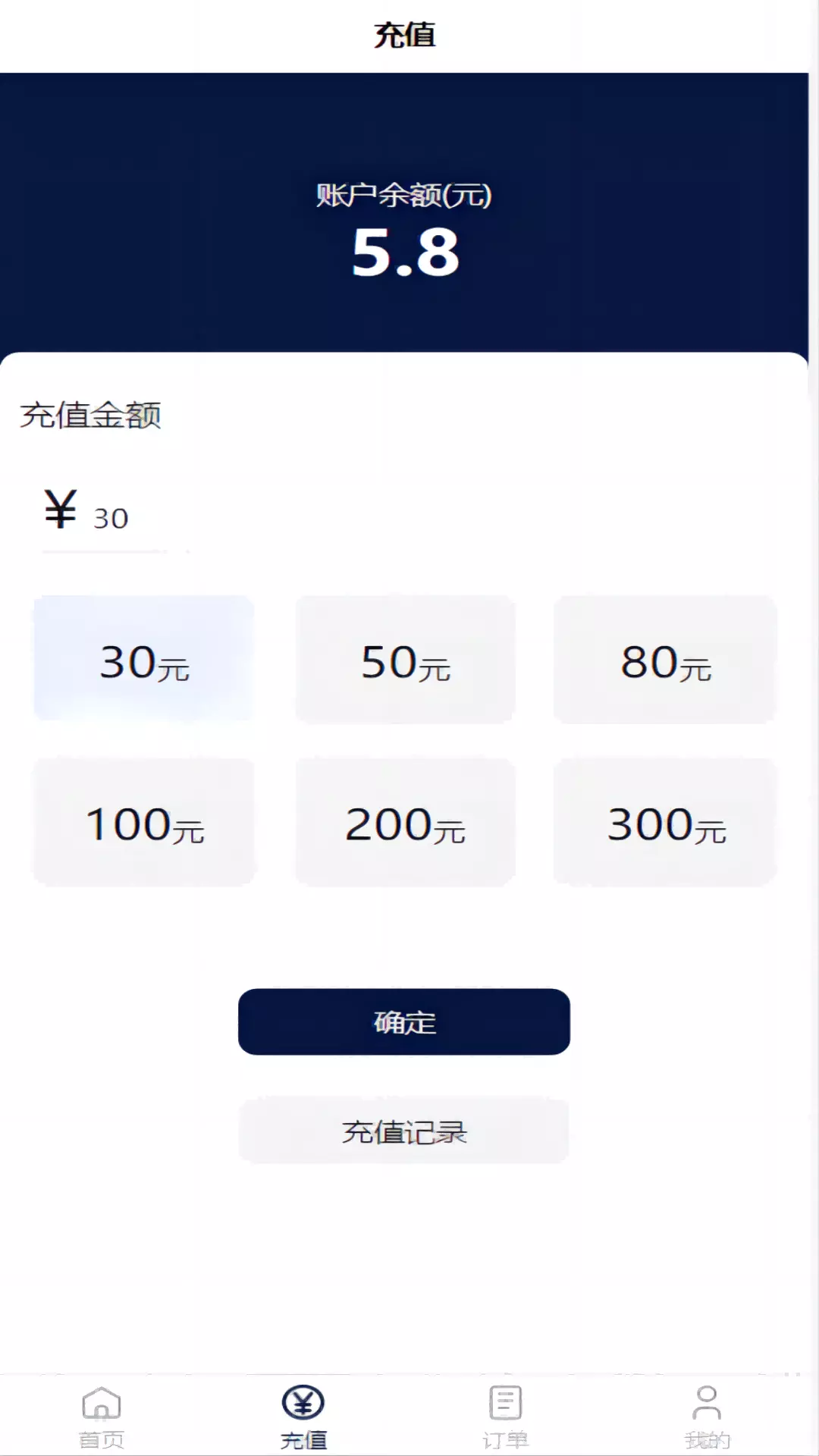Open 充值记录 recharge history
This screenshot has height=1456, width=819.
[404, 1131]
